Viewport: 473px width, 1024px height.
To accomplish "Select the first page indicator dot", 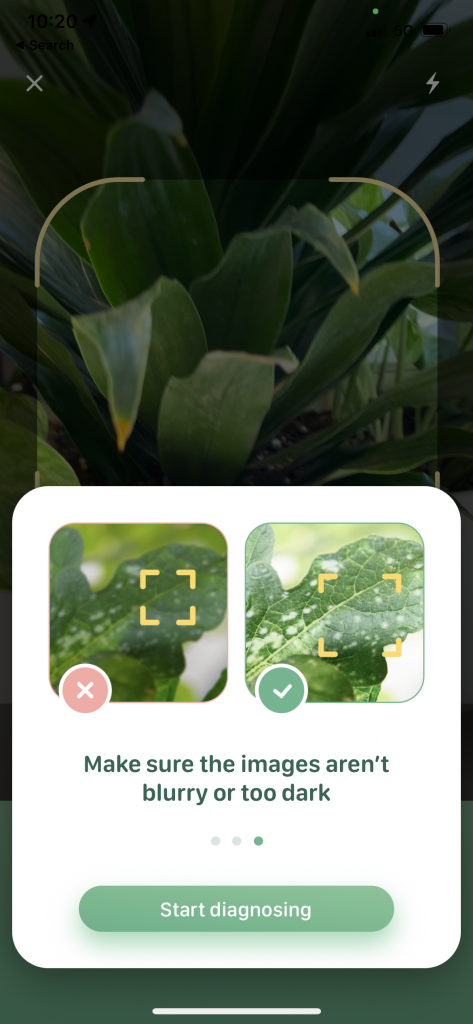I will [216, 840].
